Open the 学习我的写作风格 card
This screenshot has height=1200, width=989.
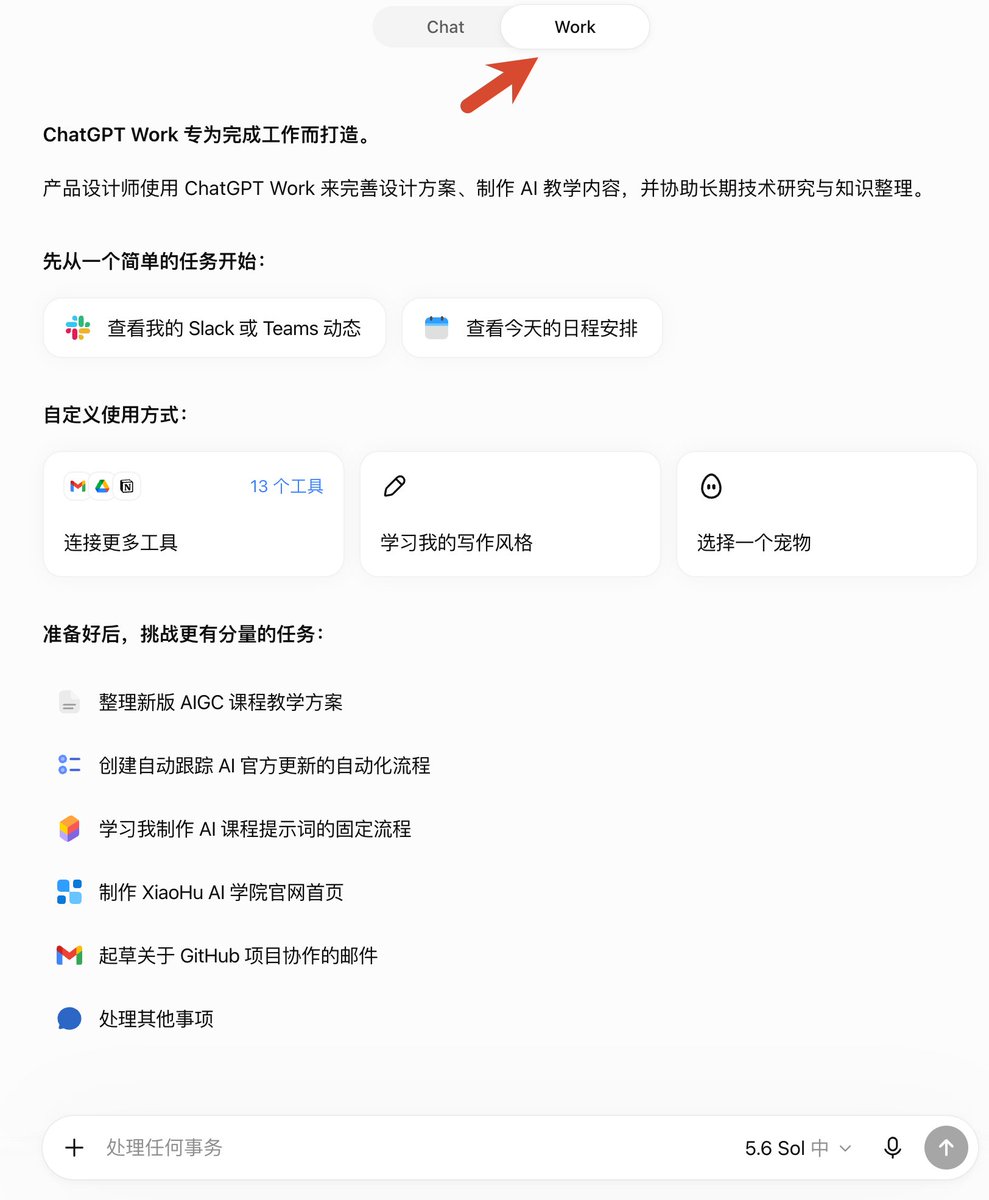coord(510,514)
